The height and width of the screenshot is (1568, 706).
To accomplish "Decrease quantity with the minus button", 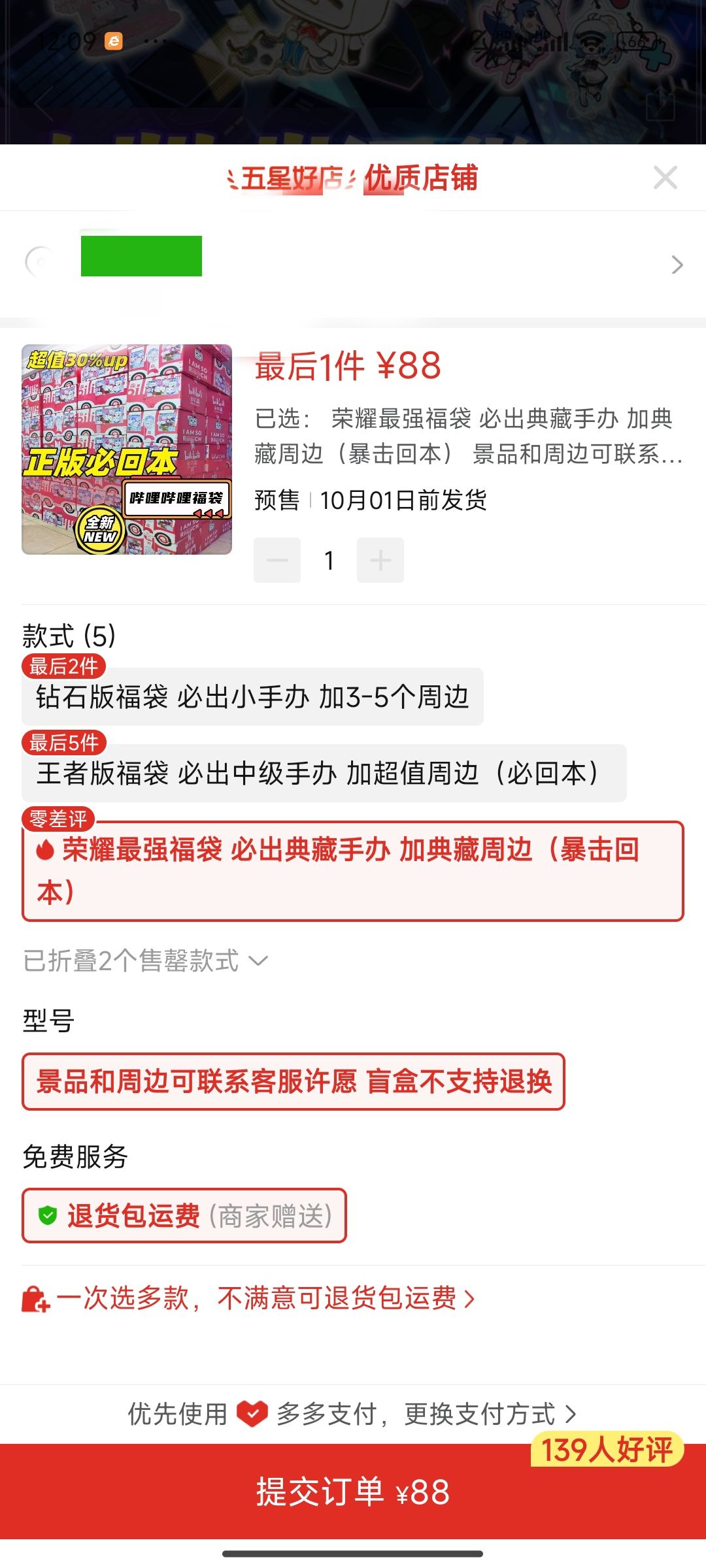I will tap(277, 560).
